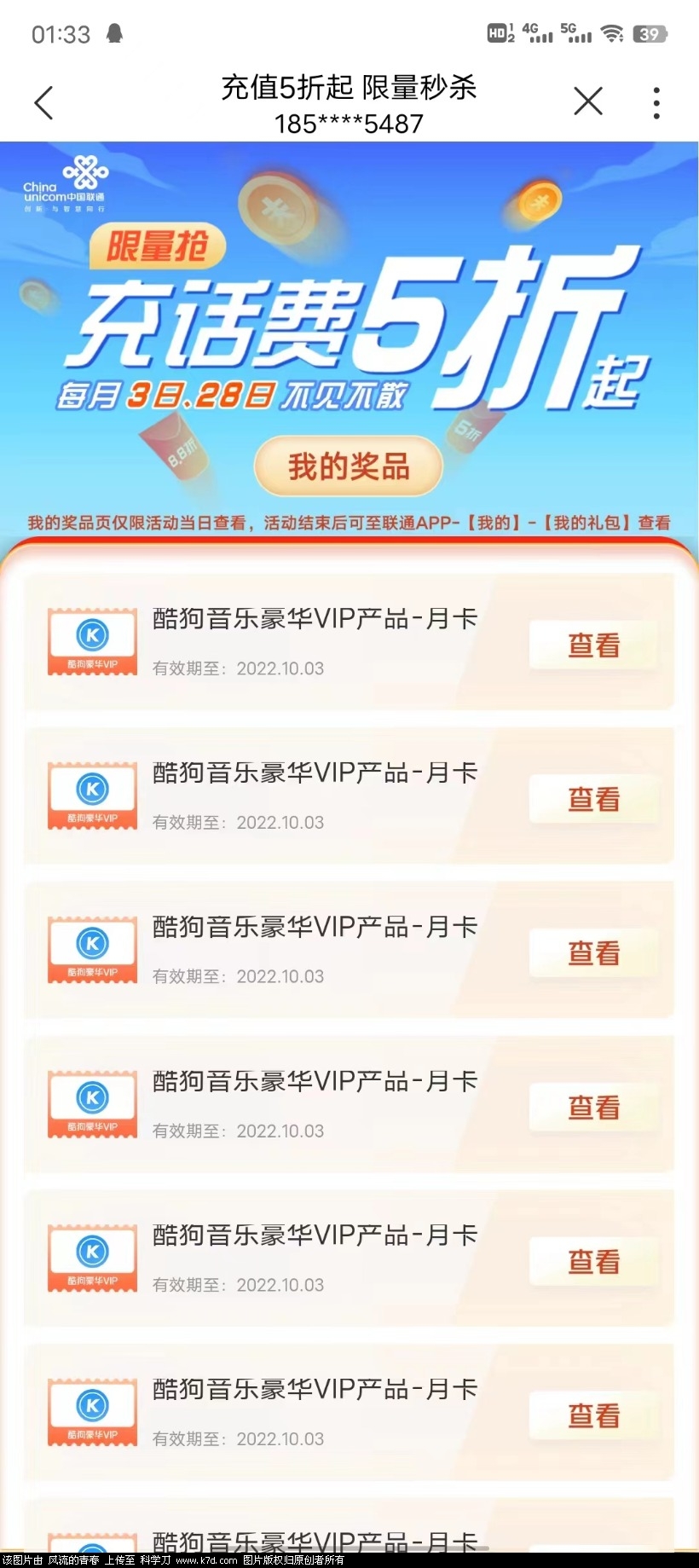Image resolution: width=699 pixels, height=1568 pixels.
Task: Select 查看 on the third prize card
Action: tap(594, 953)
